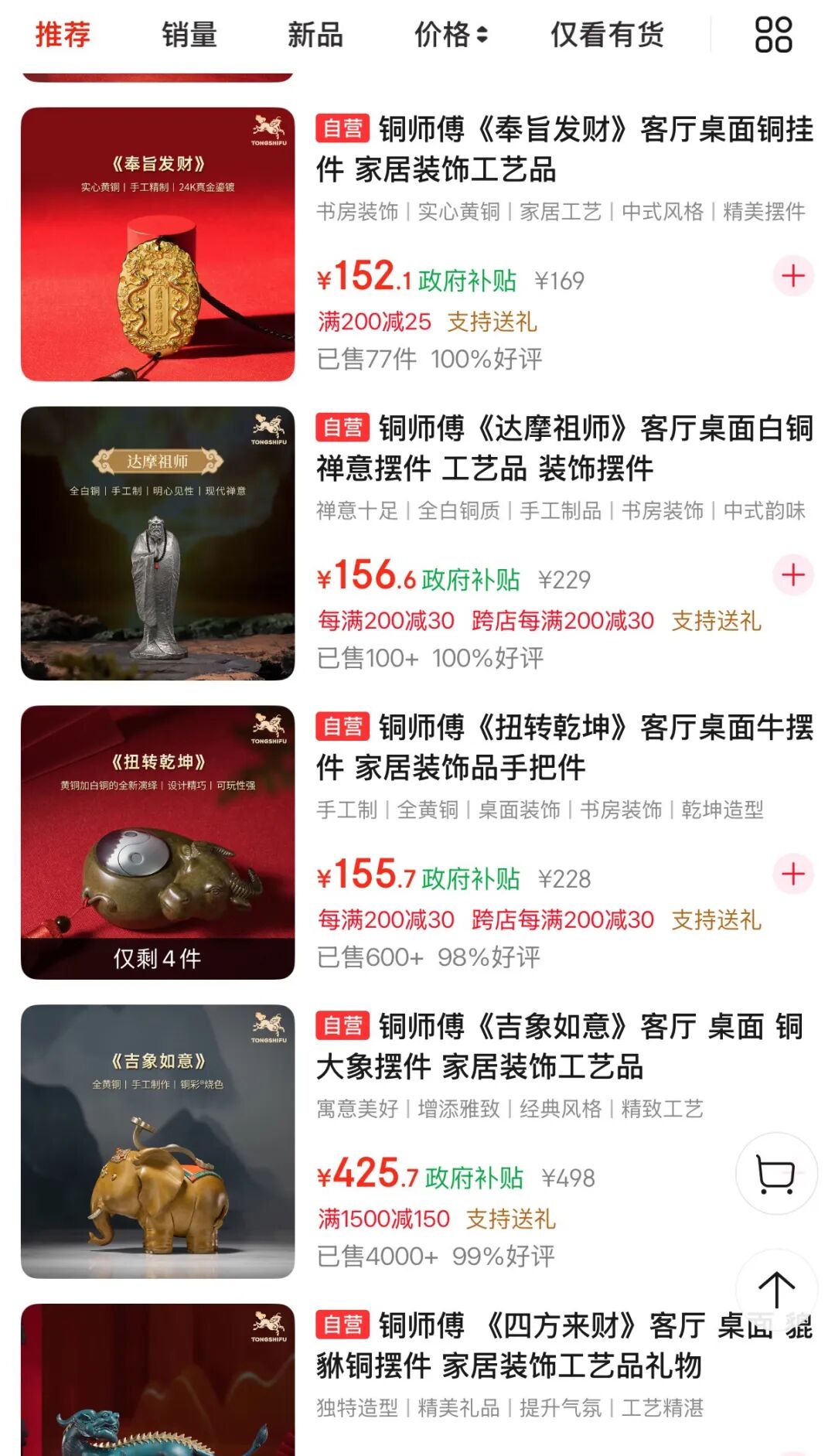Screen dimensions: 835x1456
Task: Open 《吉象如意》 listing title
Action: tap(561, 1046)
